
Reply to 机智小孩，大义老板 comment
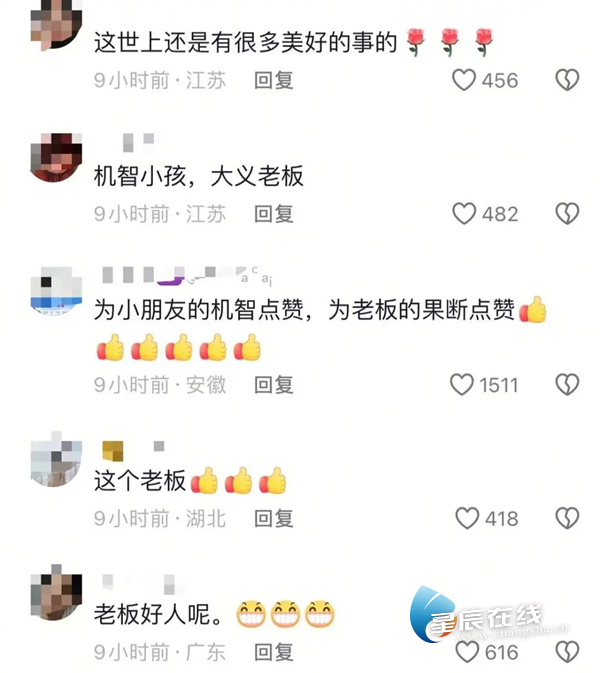(273, 213)
